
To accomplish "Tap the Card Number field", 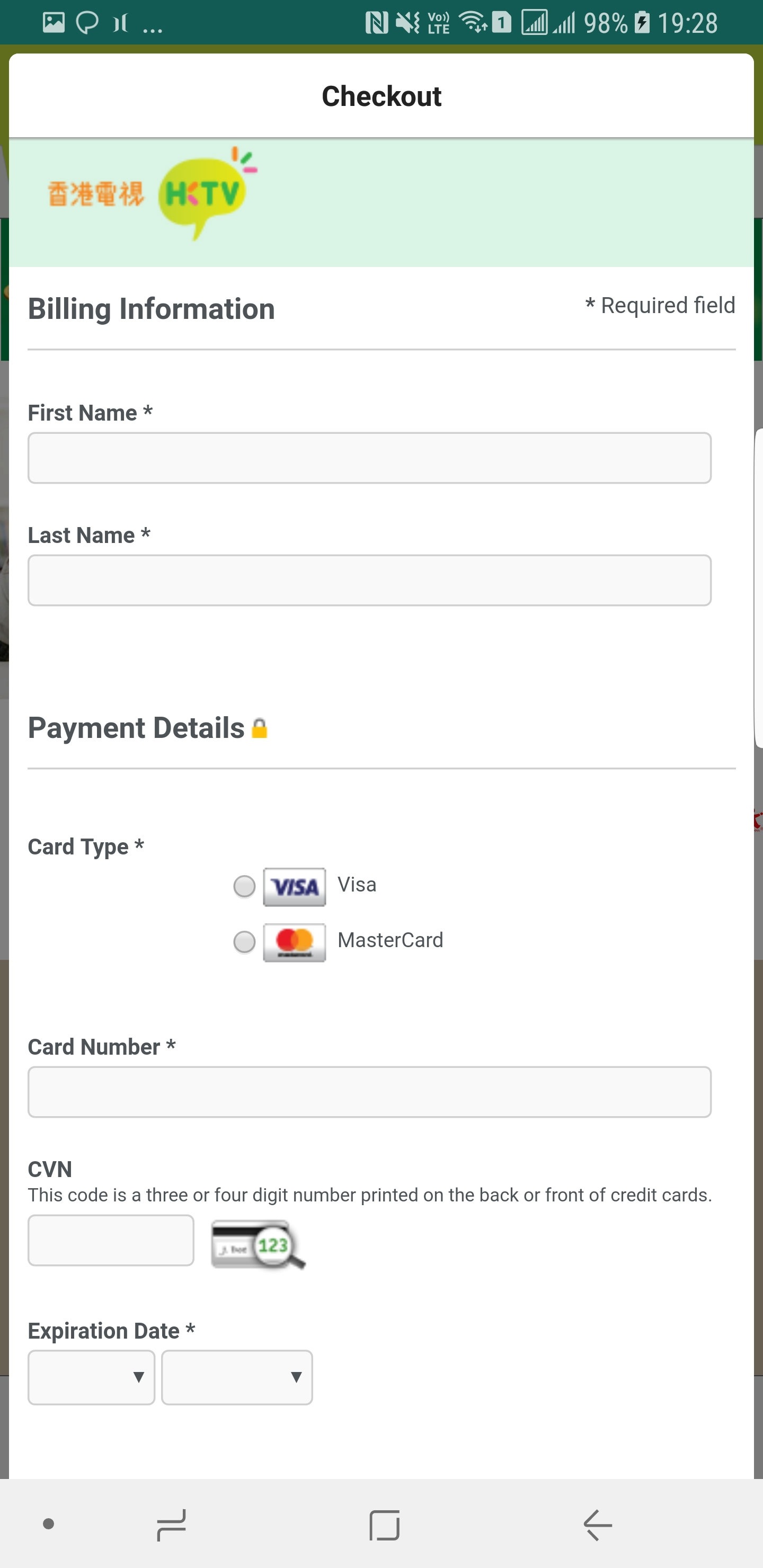I will (369, 1092).
